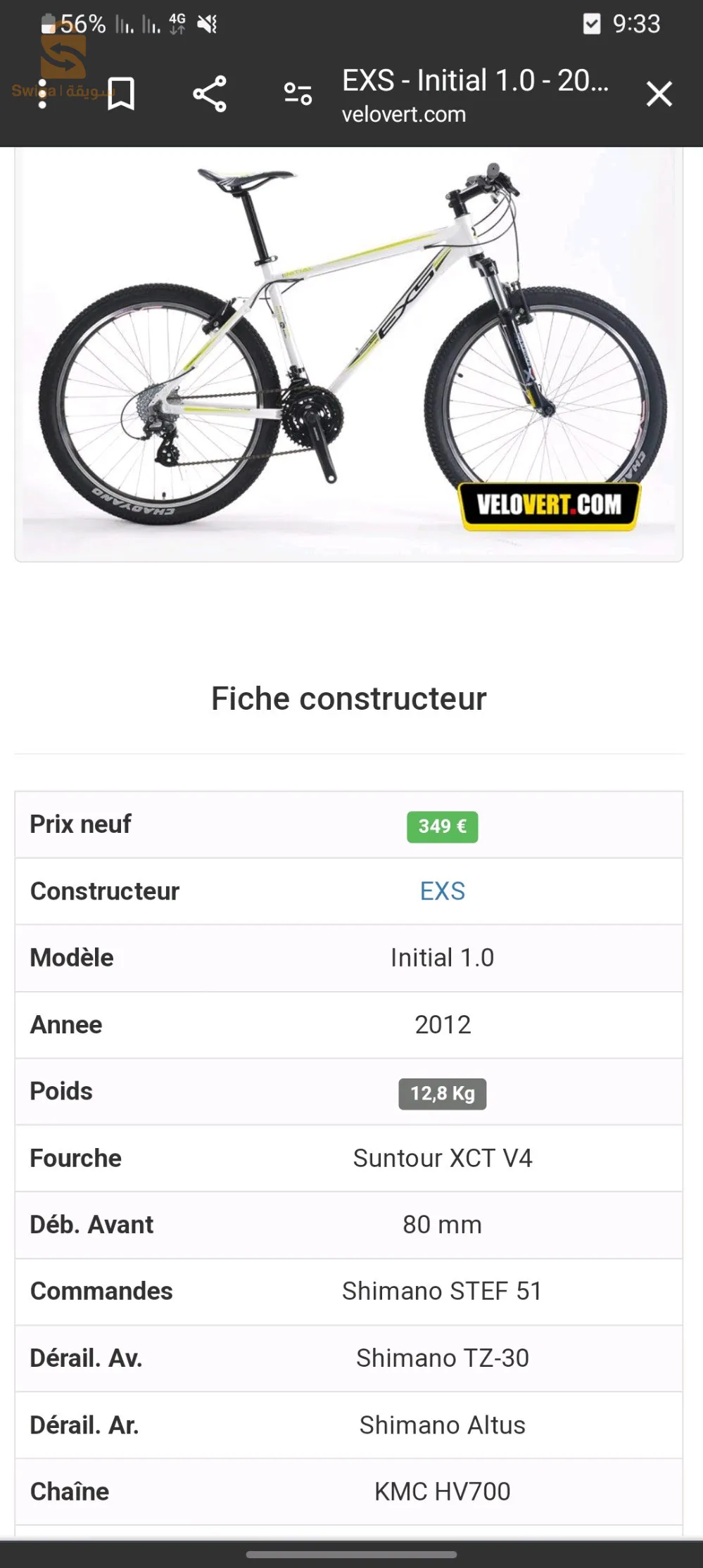The height and width of the screenshot is (1568, 703).
Task: Open site settings next to the URL
Action: (298, 94)
